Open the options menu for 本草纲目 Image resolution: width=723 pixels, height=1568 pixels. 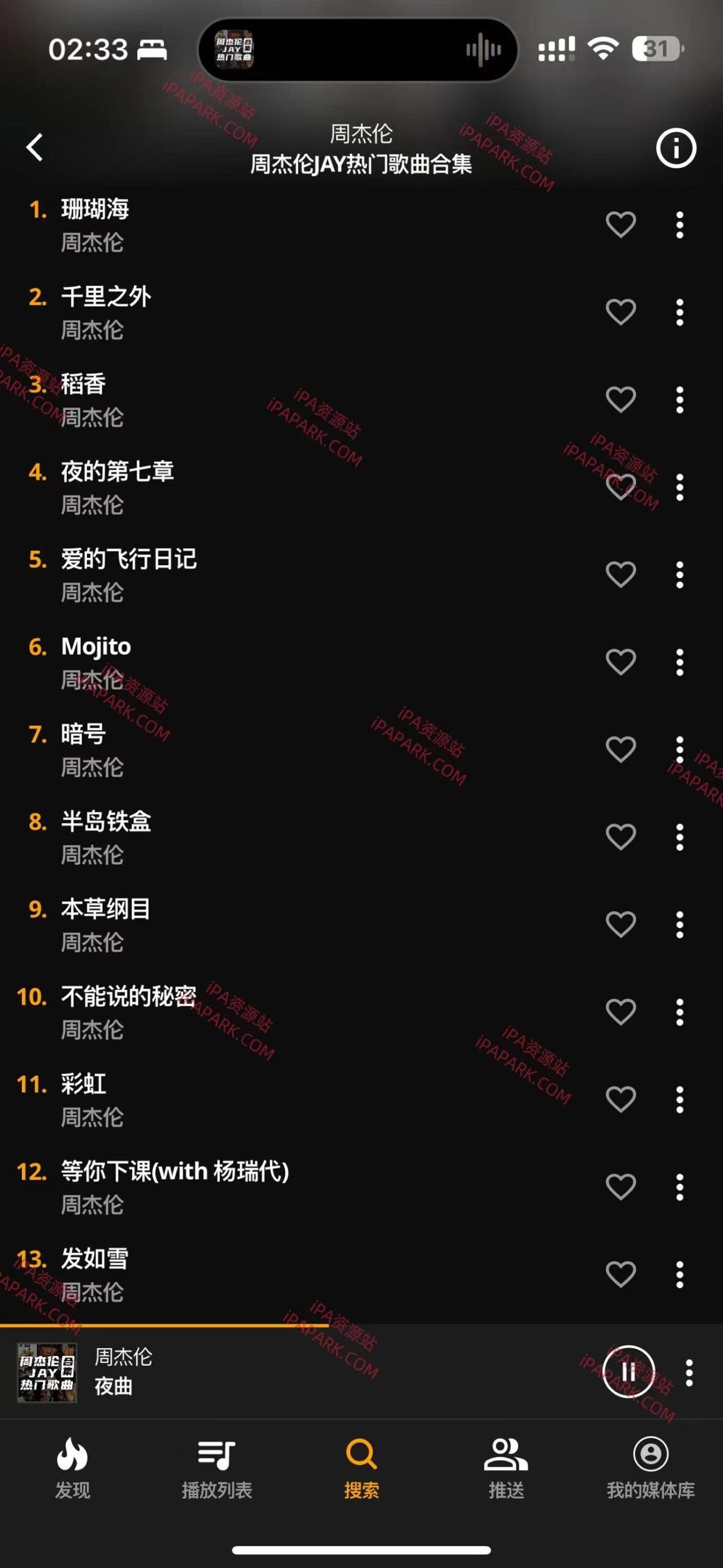680,924
